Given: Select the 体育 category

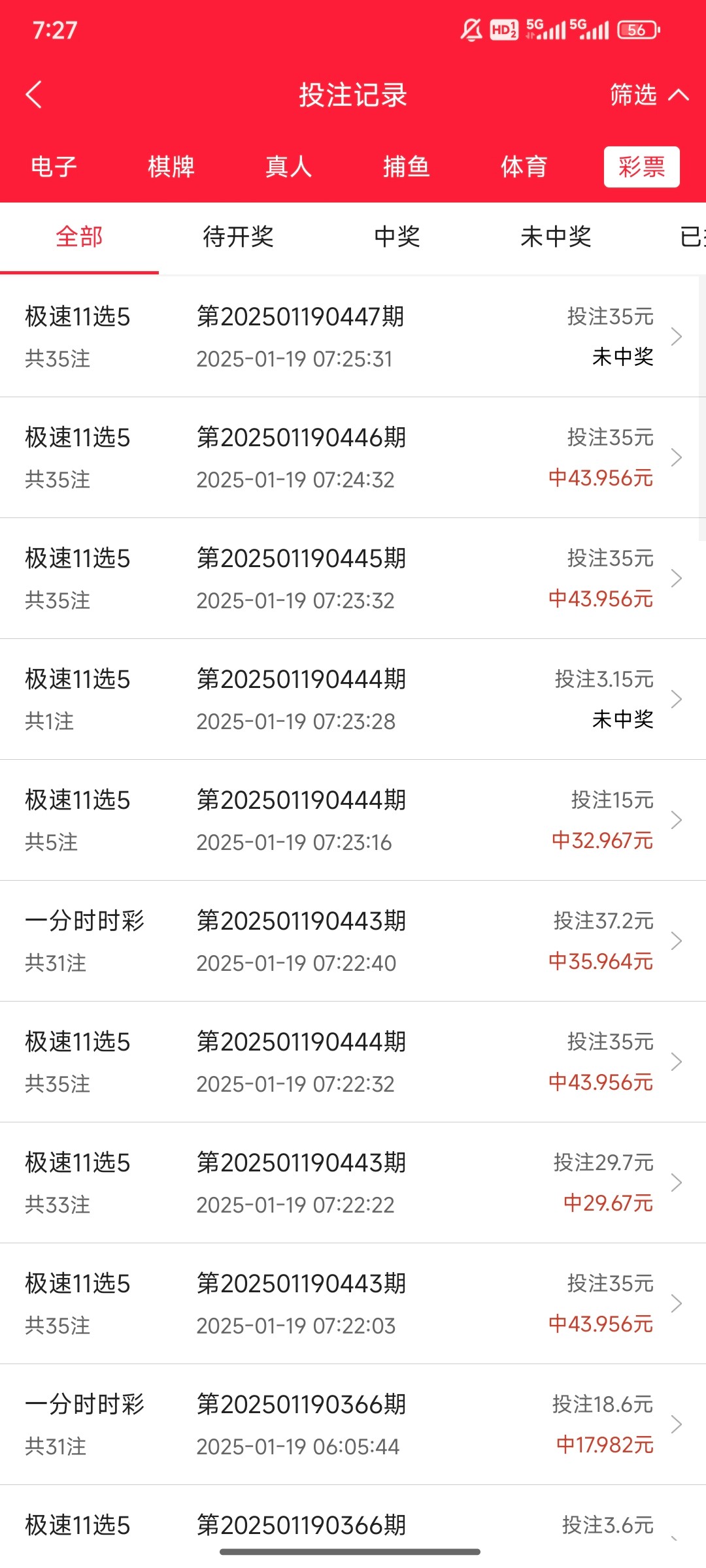Looking at the screenshot, I should point(524,167).
